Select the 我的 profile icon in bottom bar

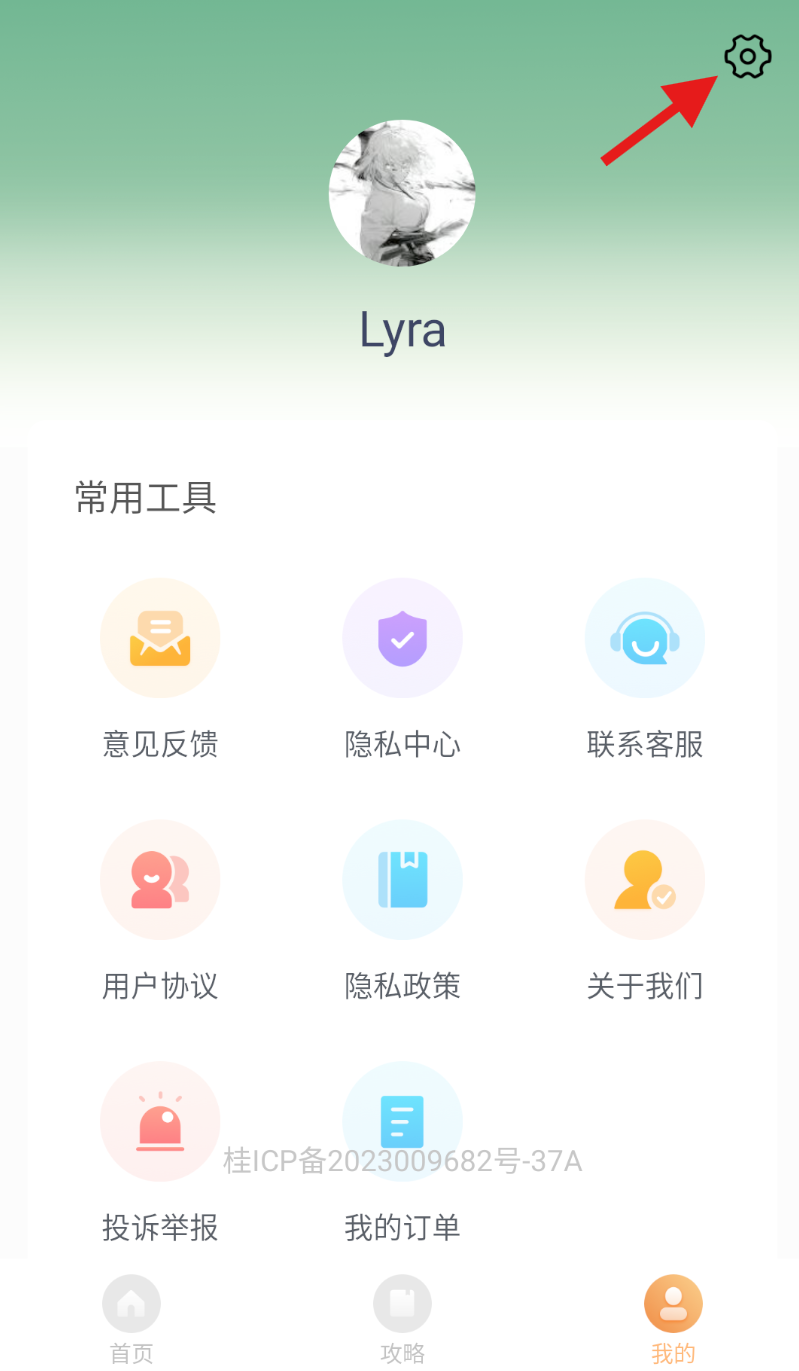672,1303
